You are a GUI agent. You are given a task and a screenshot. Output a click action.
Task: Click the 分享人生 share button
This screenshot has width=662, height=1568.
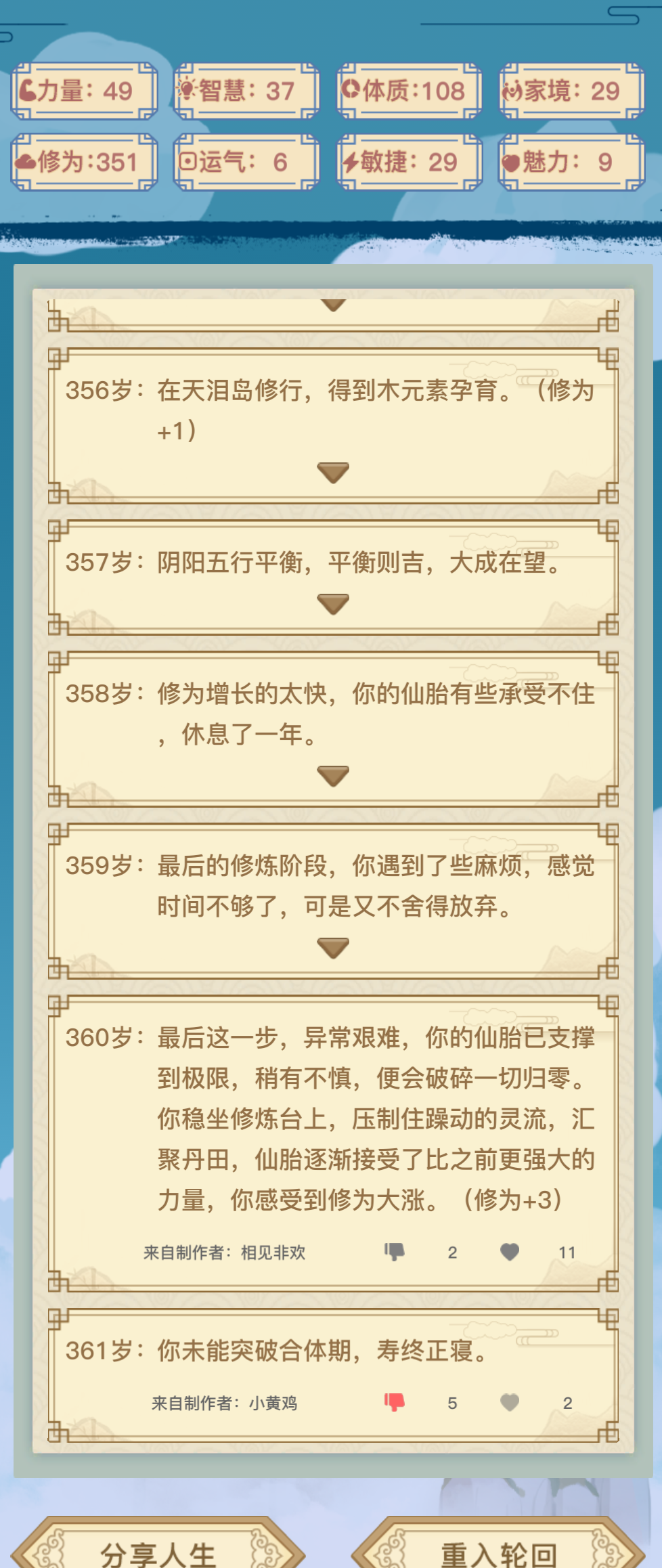coord(160,1551)
